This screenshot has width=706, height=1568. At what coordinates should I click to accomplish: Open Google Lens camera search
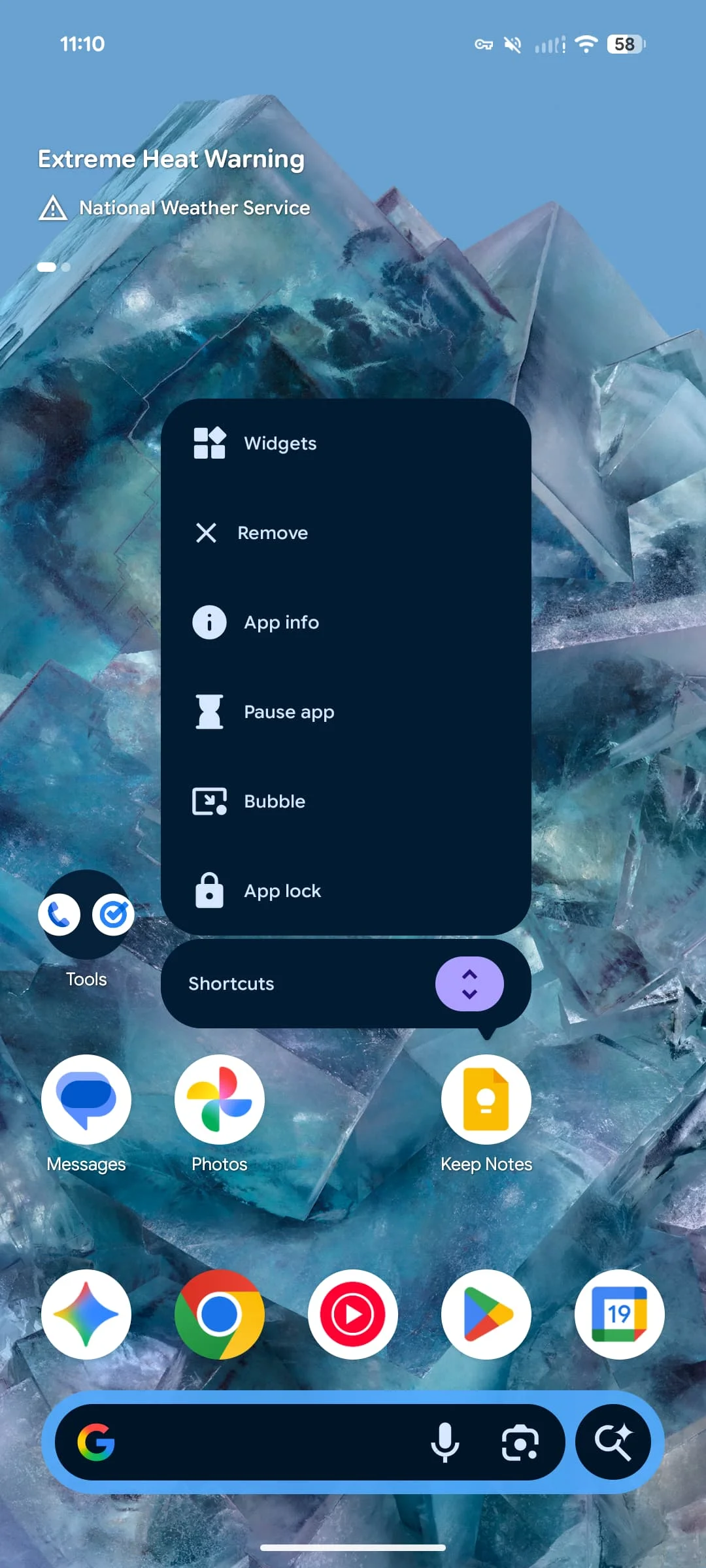coord(520,1443)
